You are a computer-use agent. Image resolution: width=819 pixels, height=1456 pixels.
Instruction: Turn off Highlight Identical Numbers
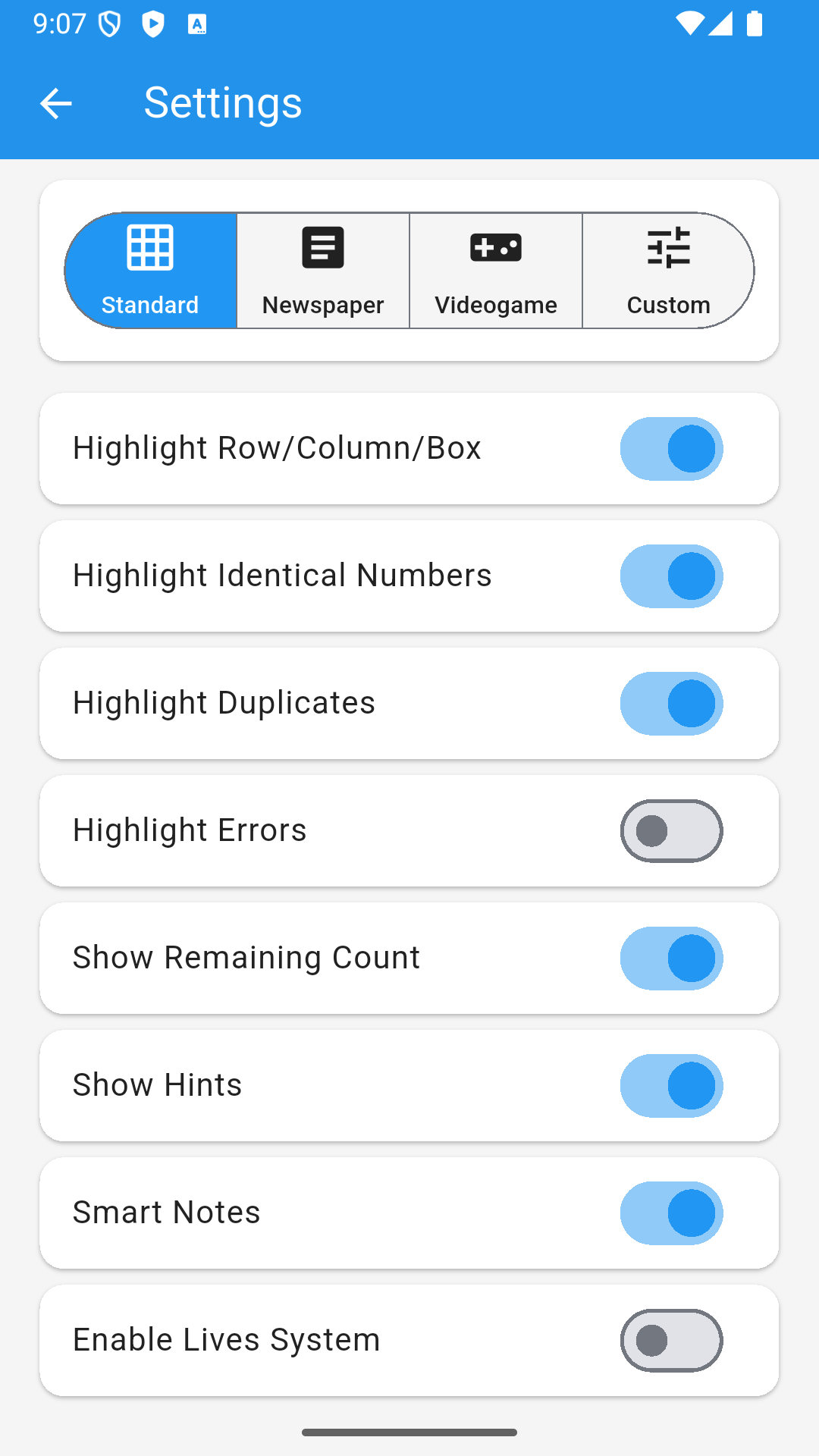(671, 576)
